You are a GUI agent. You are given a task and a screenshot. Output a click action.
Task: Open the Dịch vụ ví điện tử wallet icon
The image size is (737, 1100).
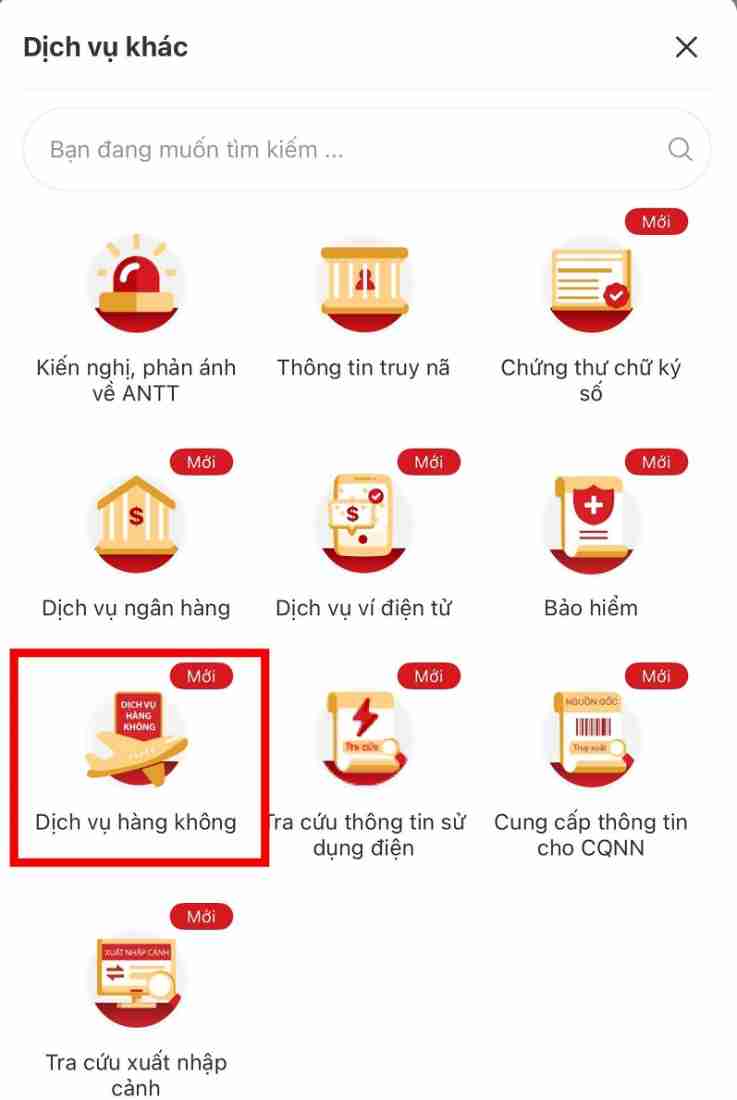pos(364,522)
